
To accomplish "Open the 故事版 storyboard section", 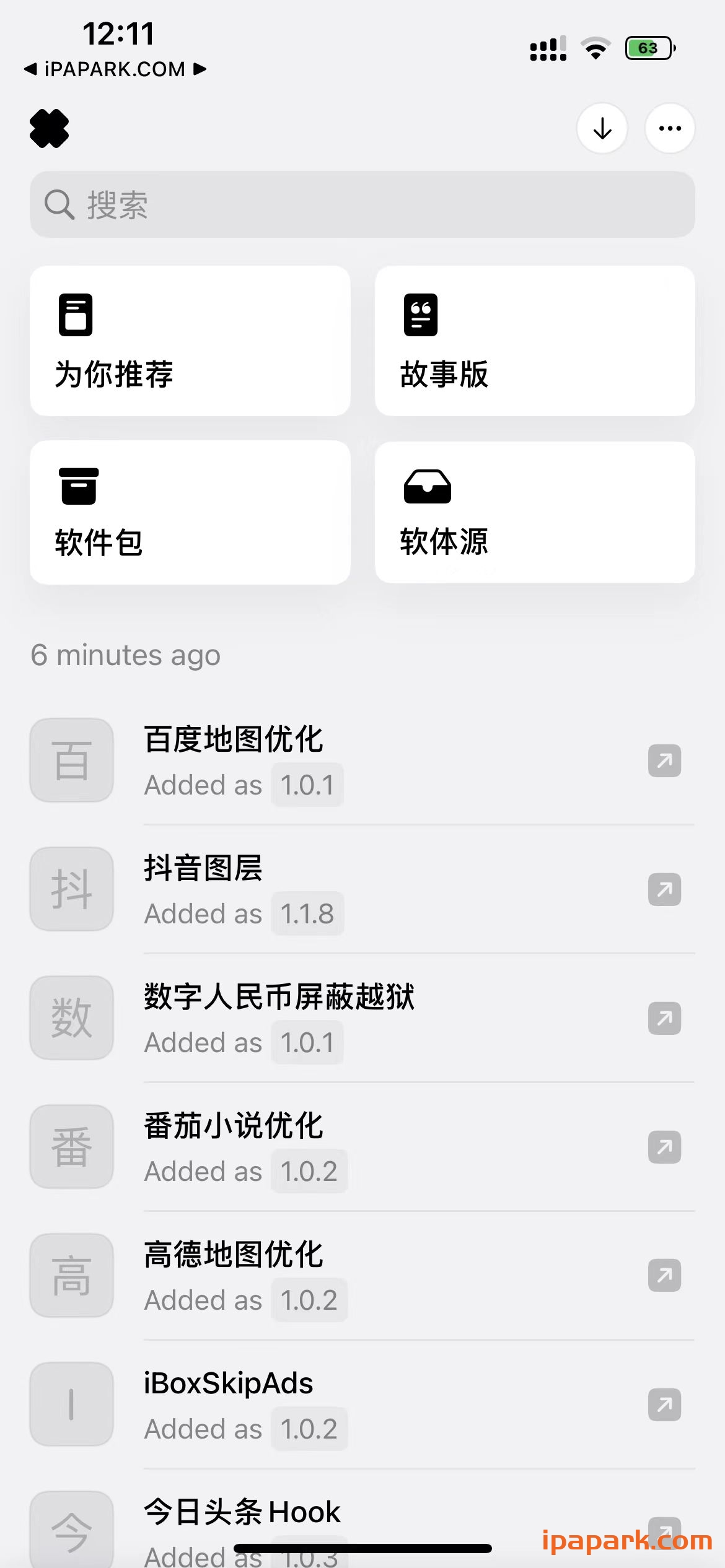I will pos(535,341).
